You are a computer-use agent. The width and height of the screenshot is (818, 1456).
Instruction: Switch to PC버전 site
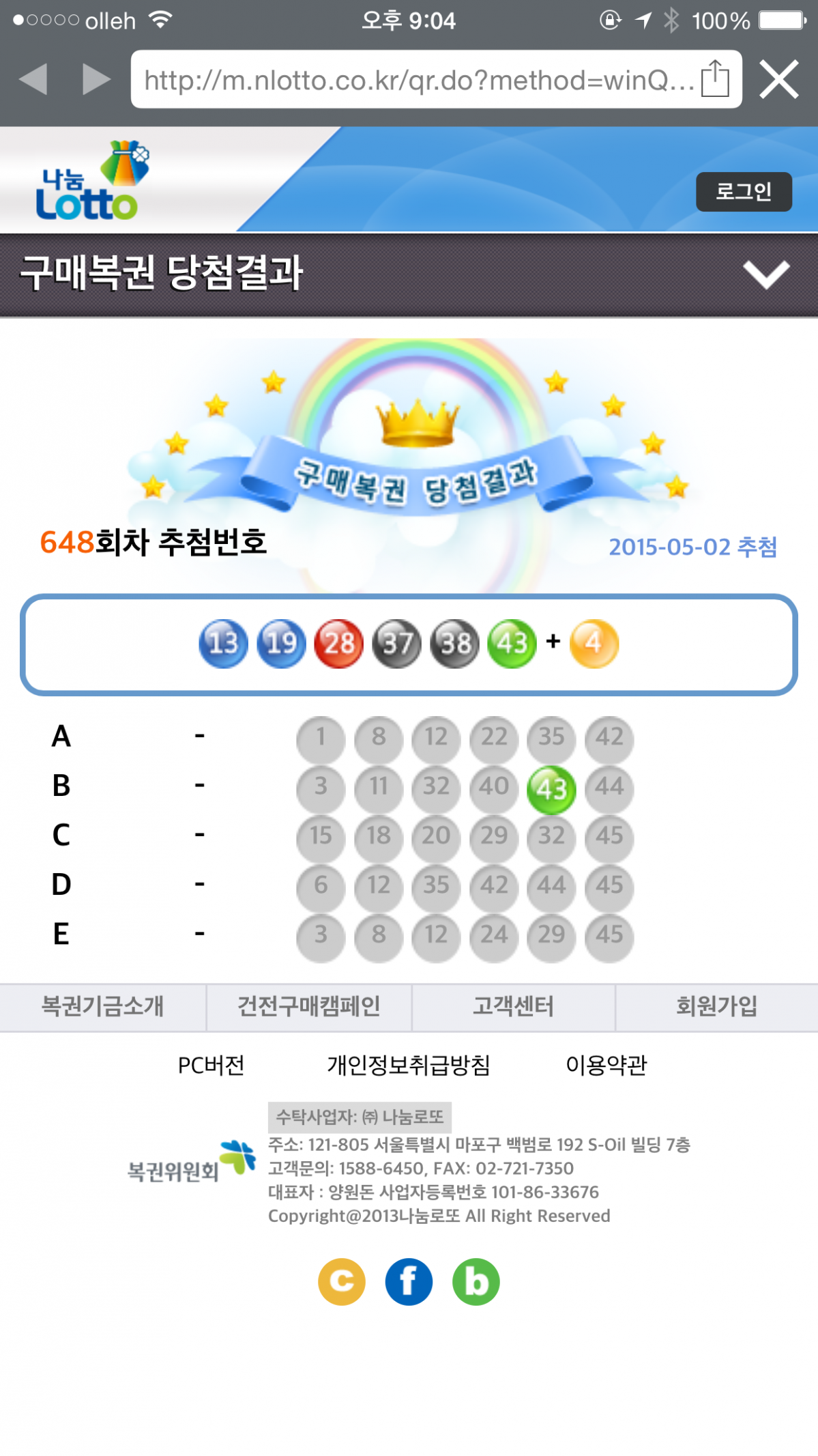(211, 1065)
